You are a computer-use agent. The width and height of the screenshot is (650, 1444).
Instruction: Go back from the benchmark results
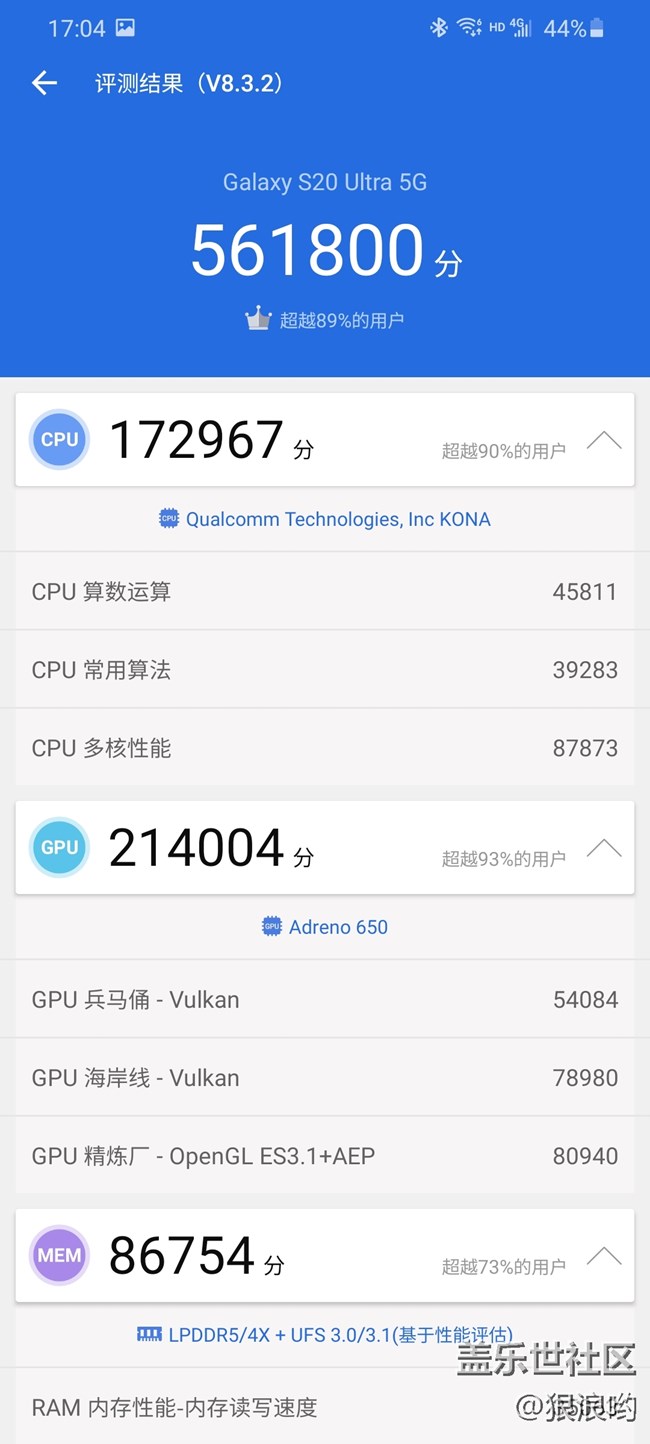(x=44, y=83)
